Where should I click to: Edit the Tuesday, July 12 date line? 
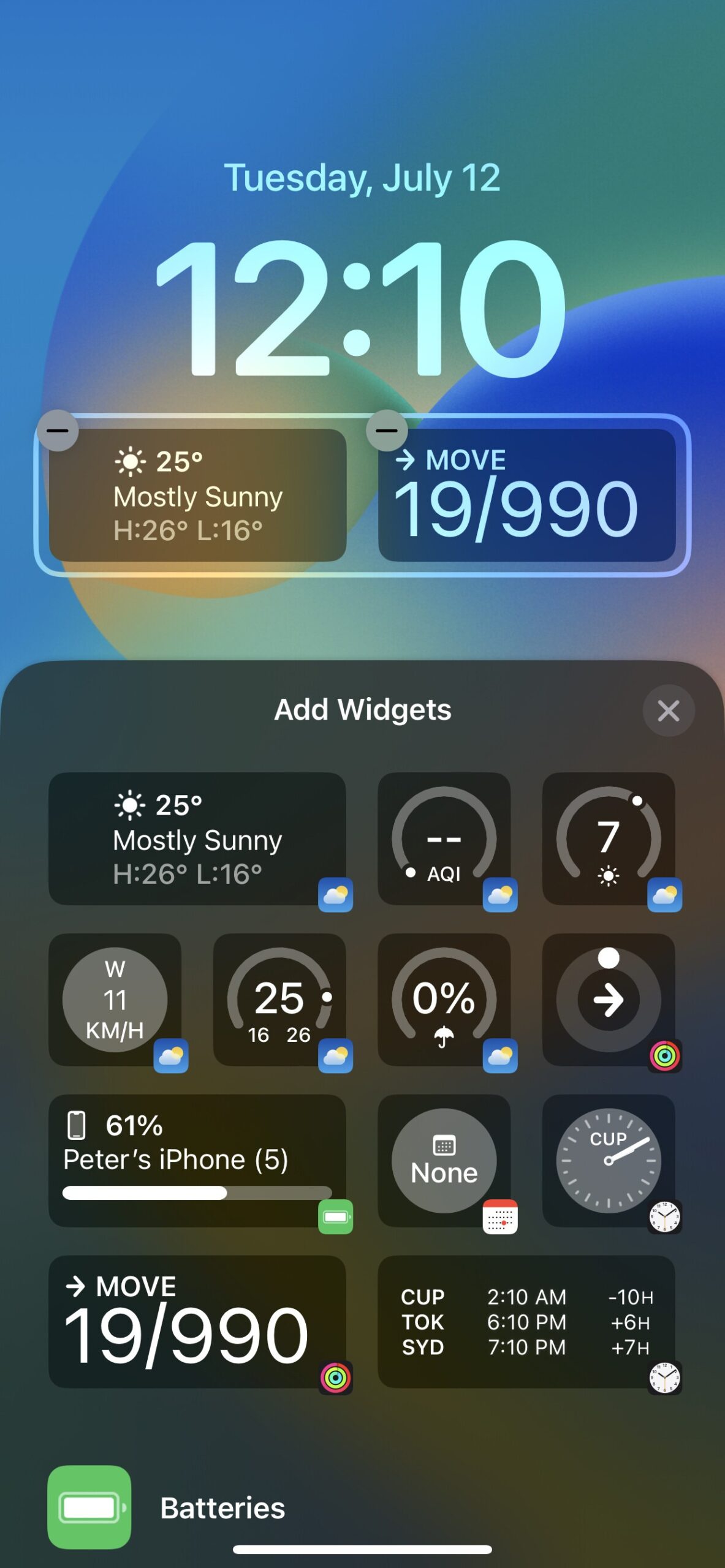362,178
